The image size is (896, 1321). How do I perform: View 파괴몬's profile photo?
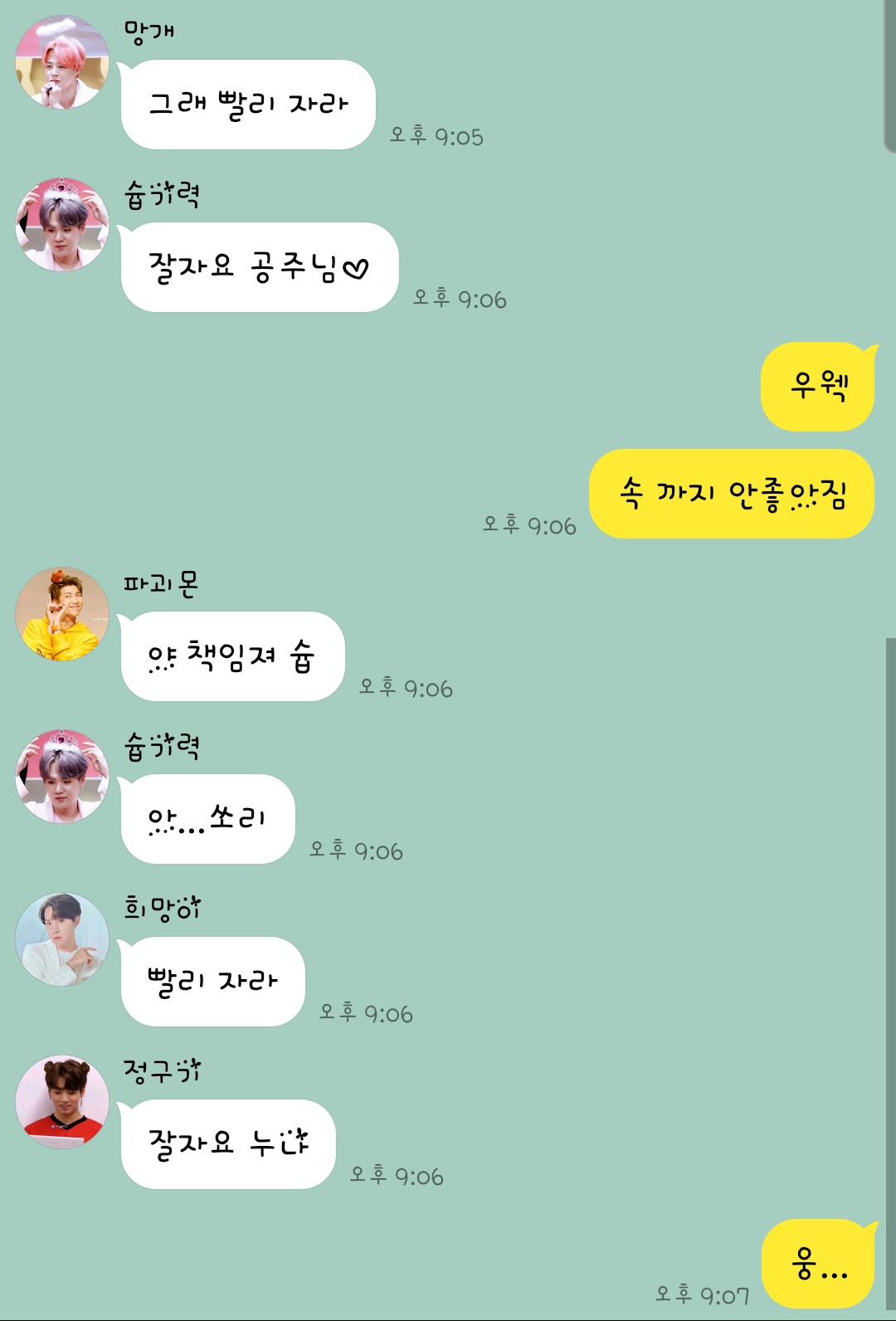[x=62, y=614]
